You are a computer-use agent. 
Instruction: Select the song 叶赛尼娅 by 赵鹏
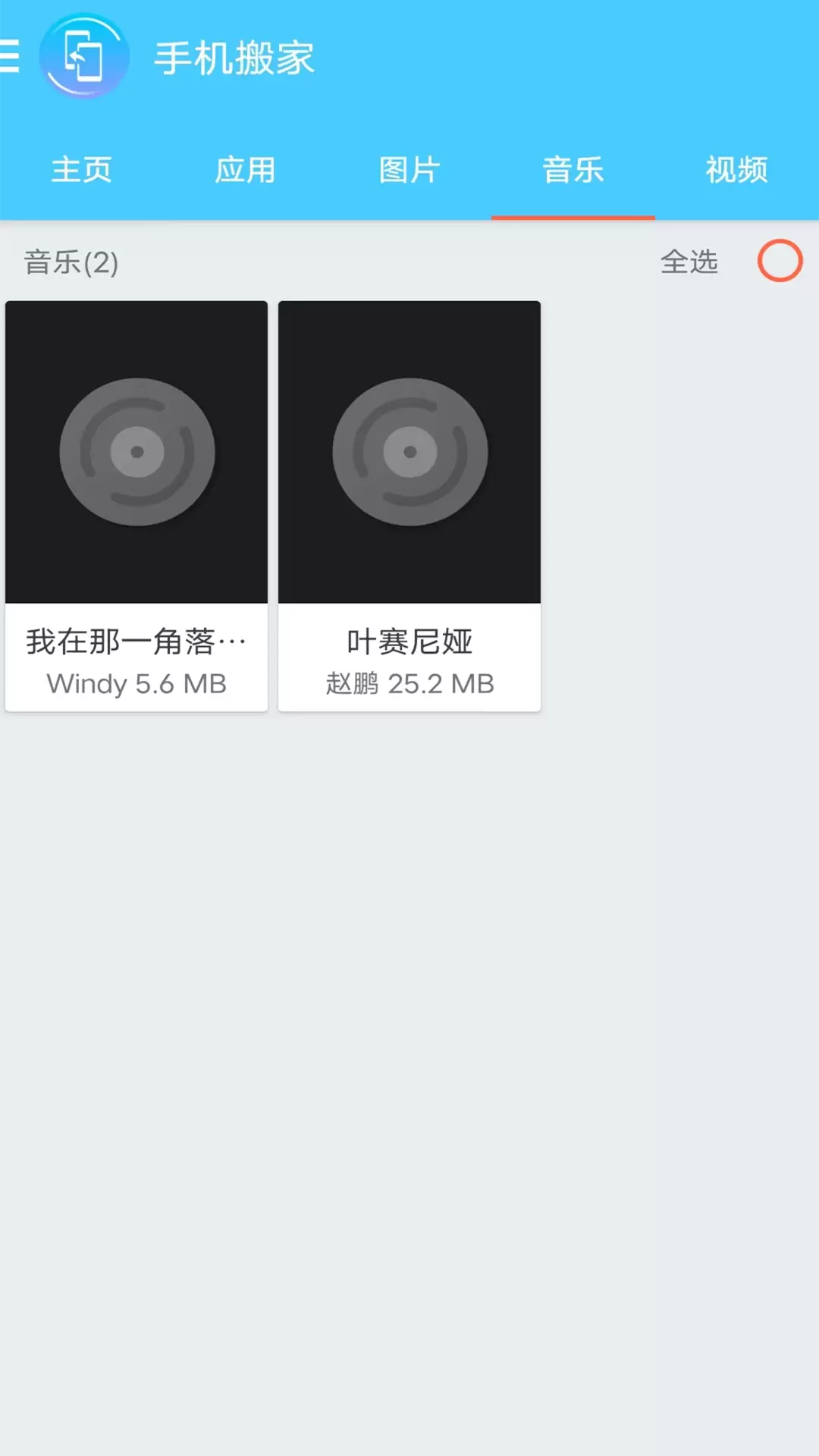pyautogui.click(x=409, y=506)
